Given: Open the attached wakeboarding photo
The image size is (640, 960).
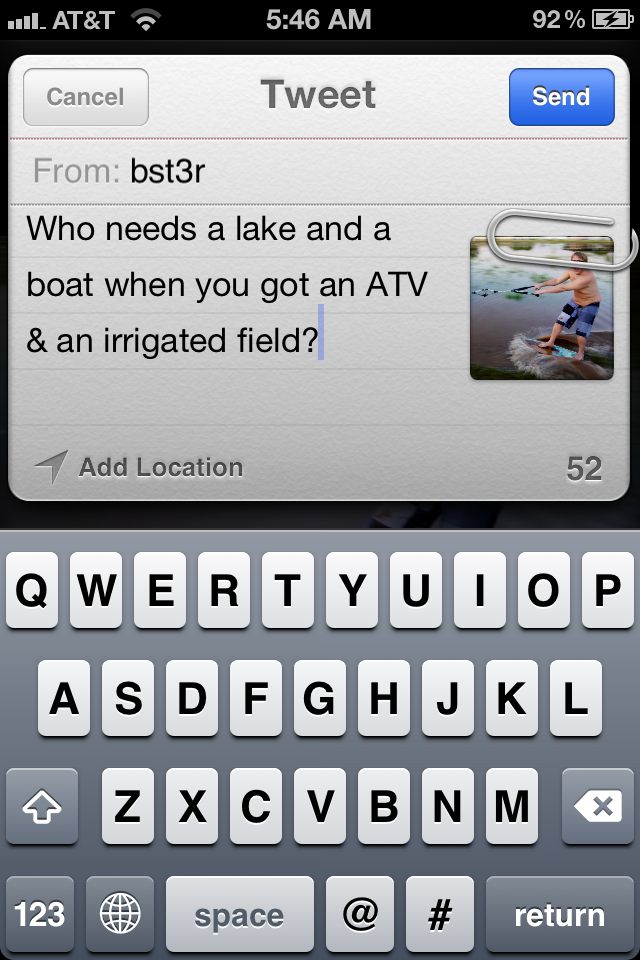Looking at the screenshot, I should click(x=541, y=309).
